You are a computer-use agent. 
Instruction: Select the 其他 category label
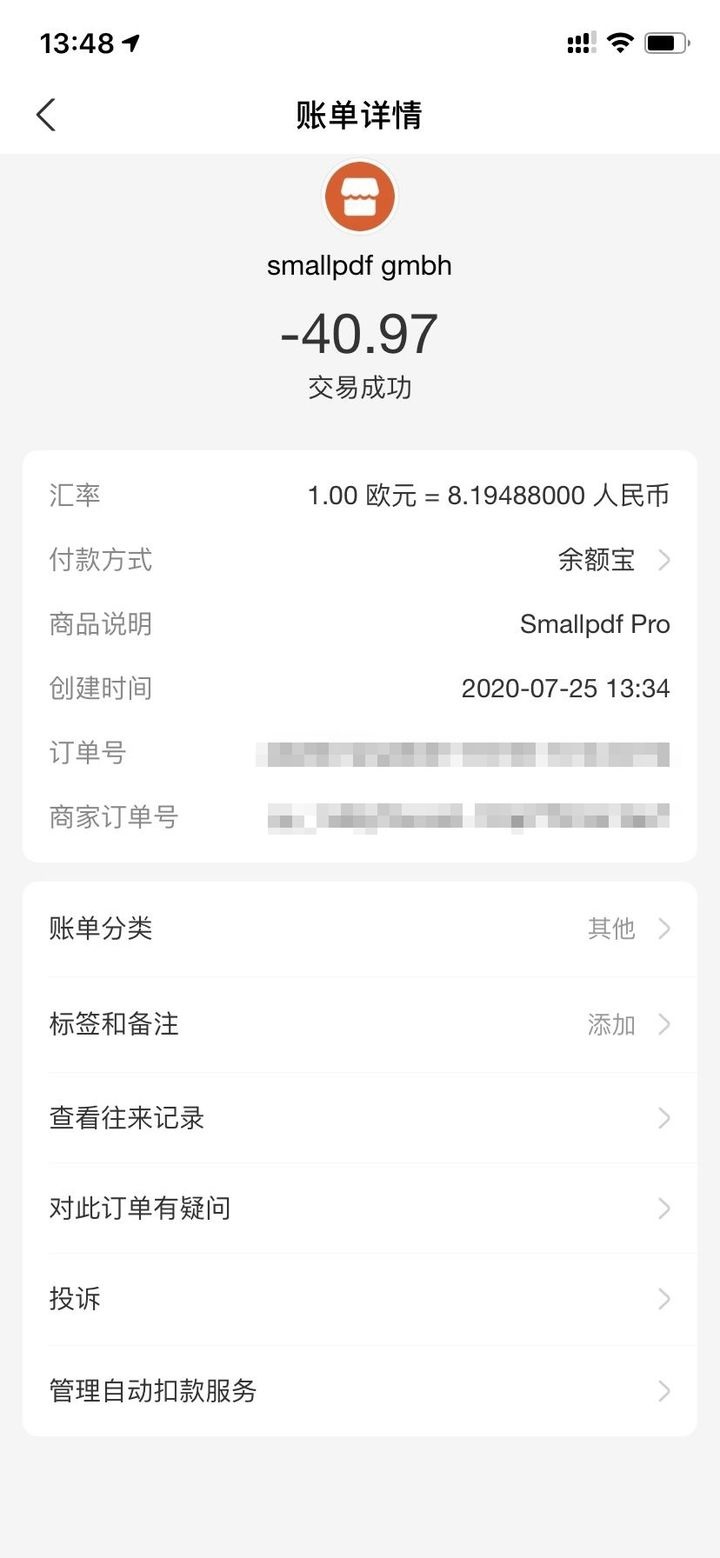click(613, 928)
